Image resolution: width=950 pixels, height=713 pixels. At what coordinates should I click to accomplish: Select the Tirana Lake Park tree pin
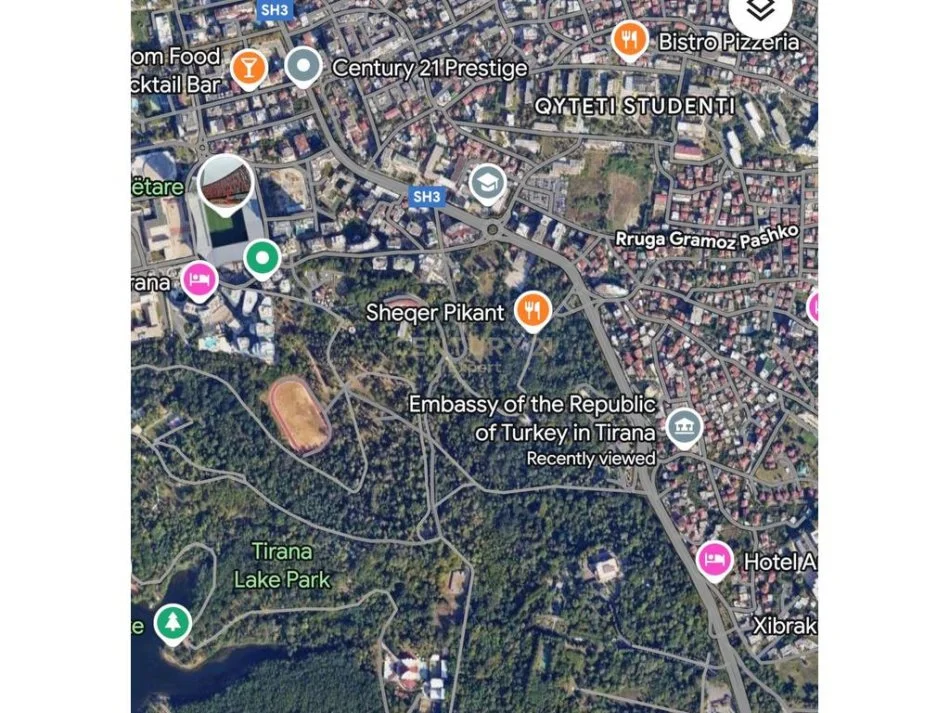coord(173,623)
